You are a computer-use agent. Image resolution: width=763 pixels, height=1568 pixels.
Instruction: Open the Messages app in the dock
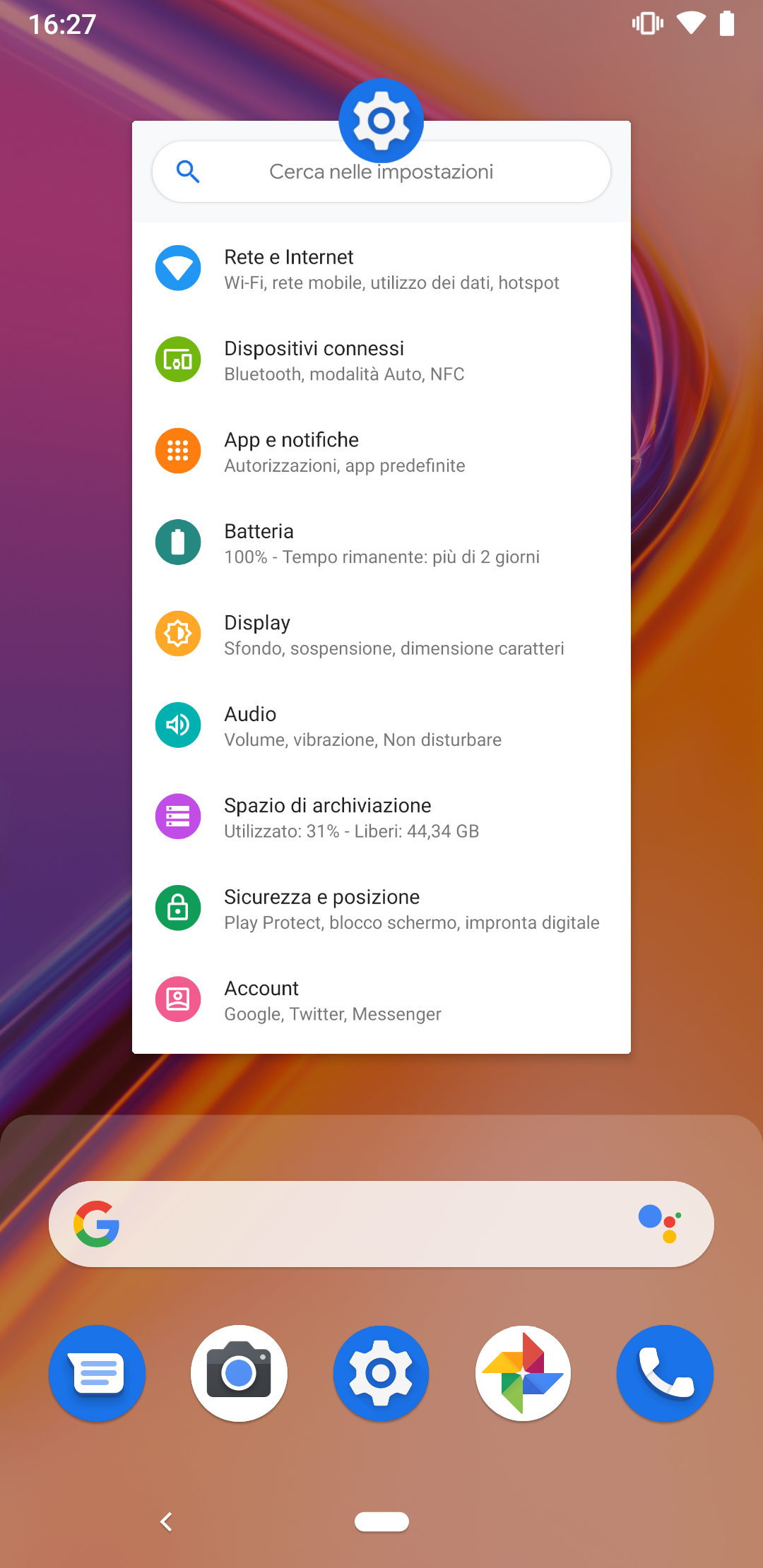(97, 1373)
